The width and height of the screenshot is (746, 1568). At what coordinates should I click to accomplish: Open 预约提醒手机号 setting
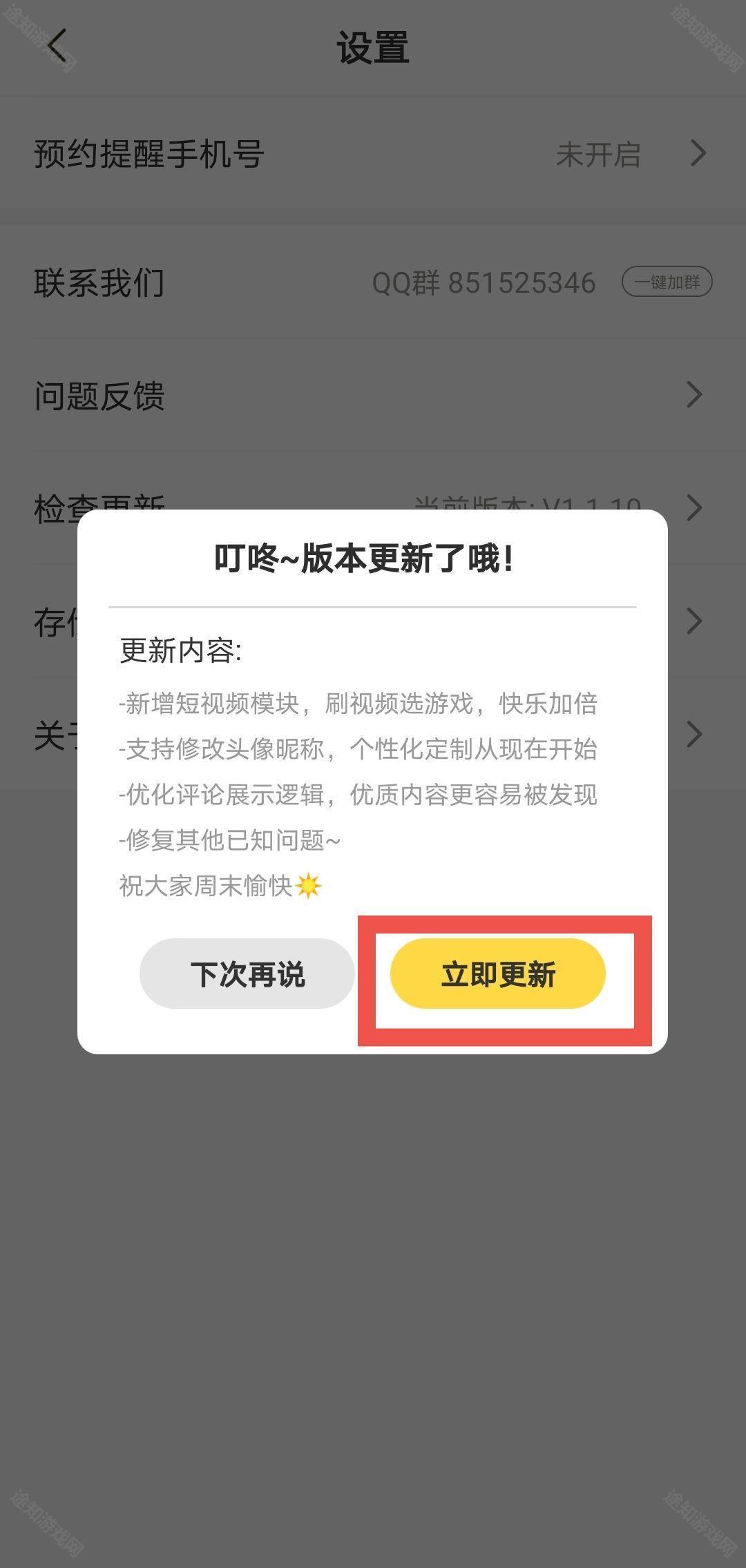click(x=373, y=153)
